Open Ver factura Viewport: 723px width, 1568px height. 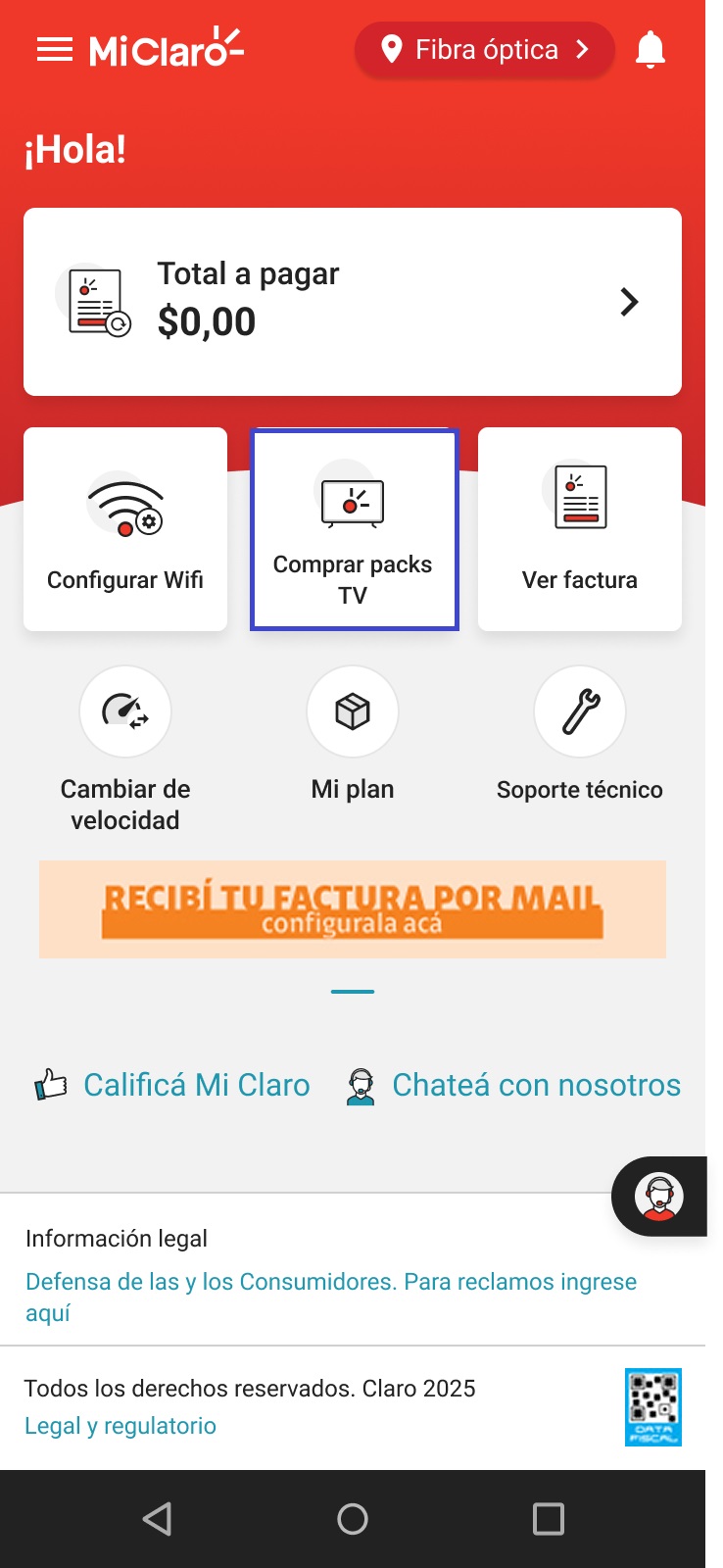pyautogui.click(x=579, y=529)
